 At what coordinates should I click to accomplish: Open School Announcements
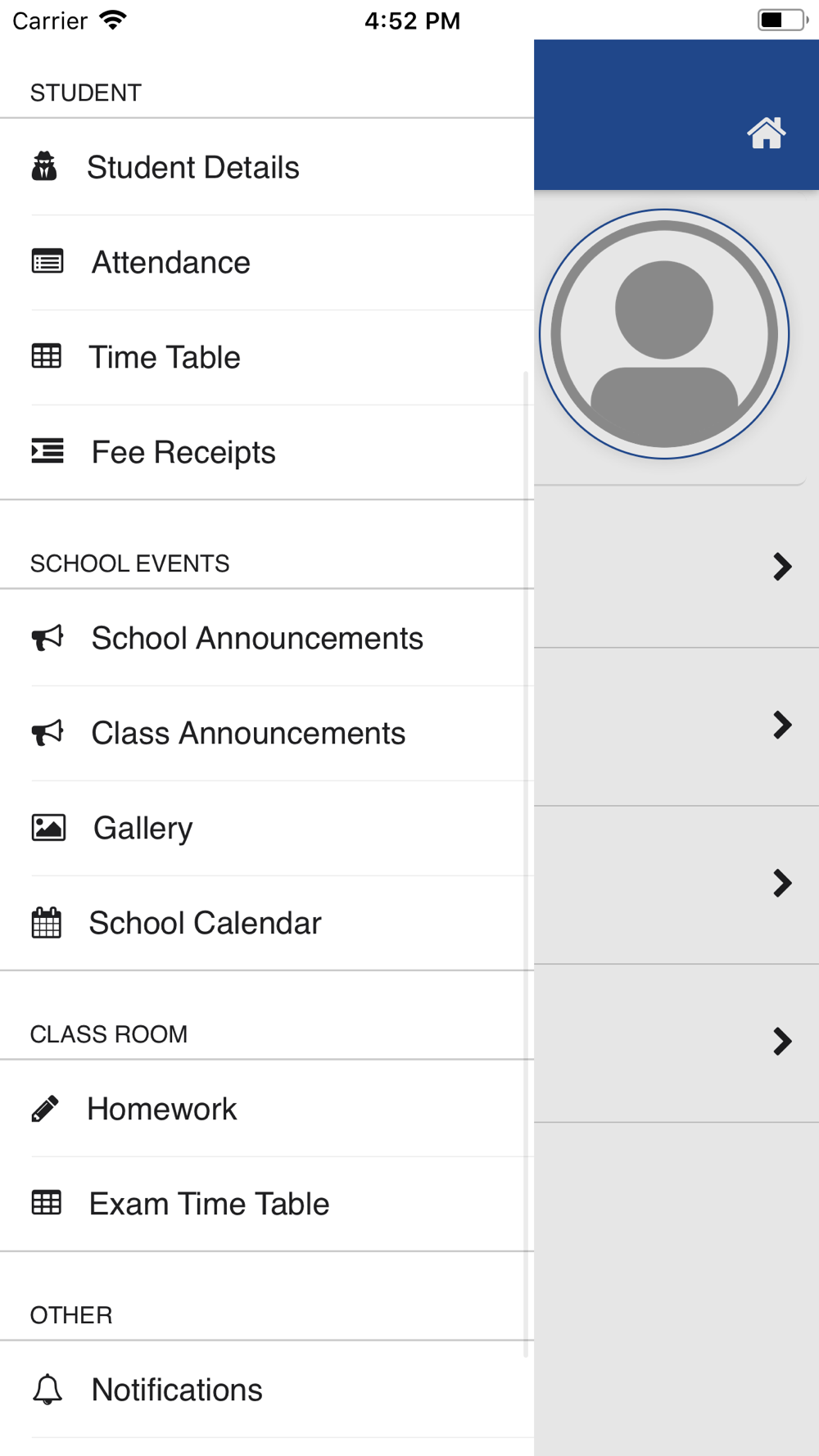tap(267, 638)
